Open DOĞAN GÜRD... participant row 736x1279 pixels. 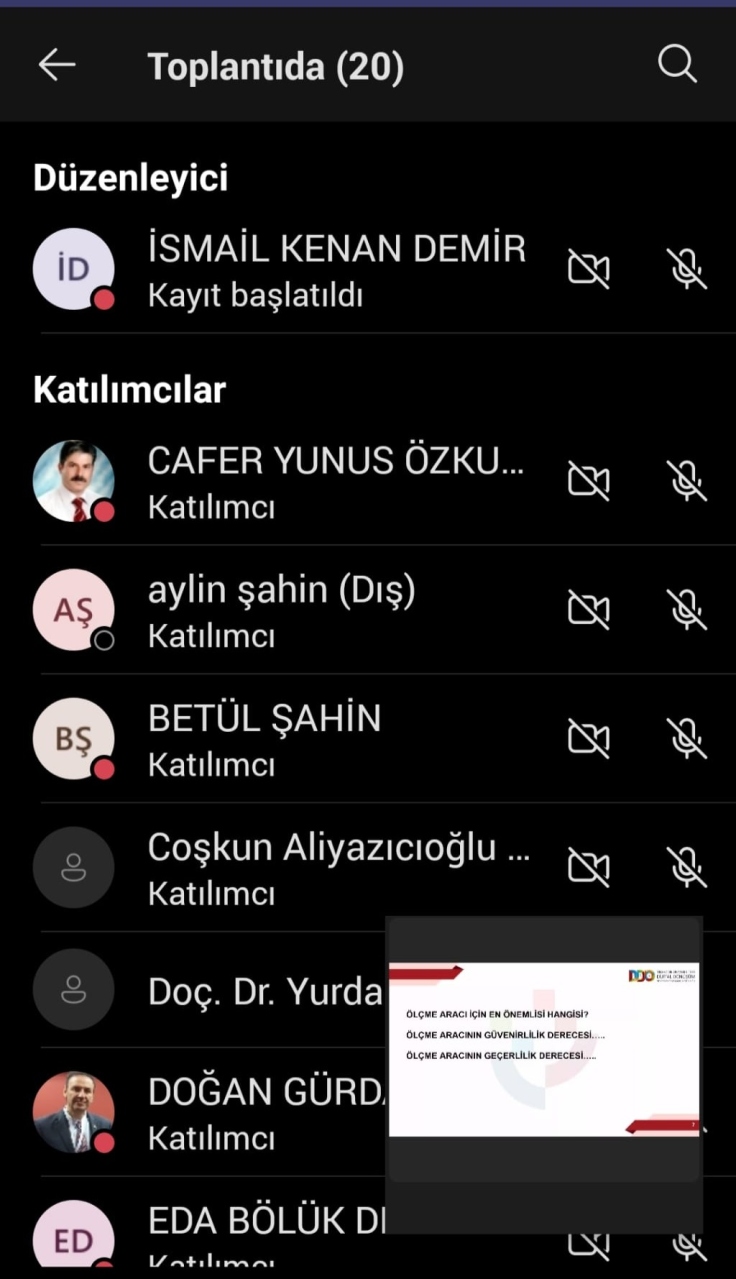point(264,1111)
